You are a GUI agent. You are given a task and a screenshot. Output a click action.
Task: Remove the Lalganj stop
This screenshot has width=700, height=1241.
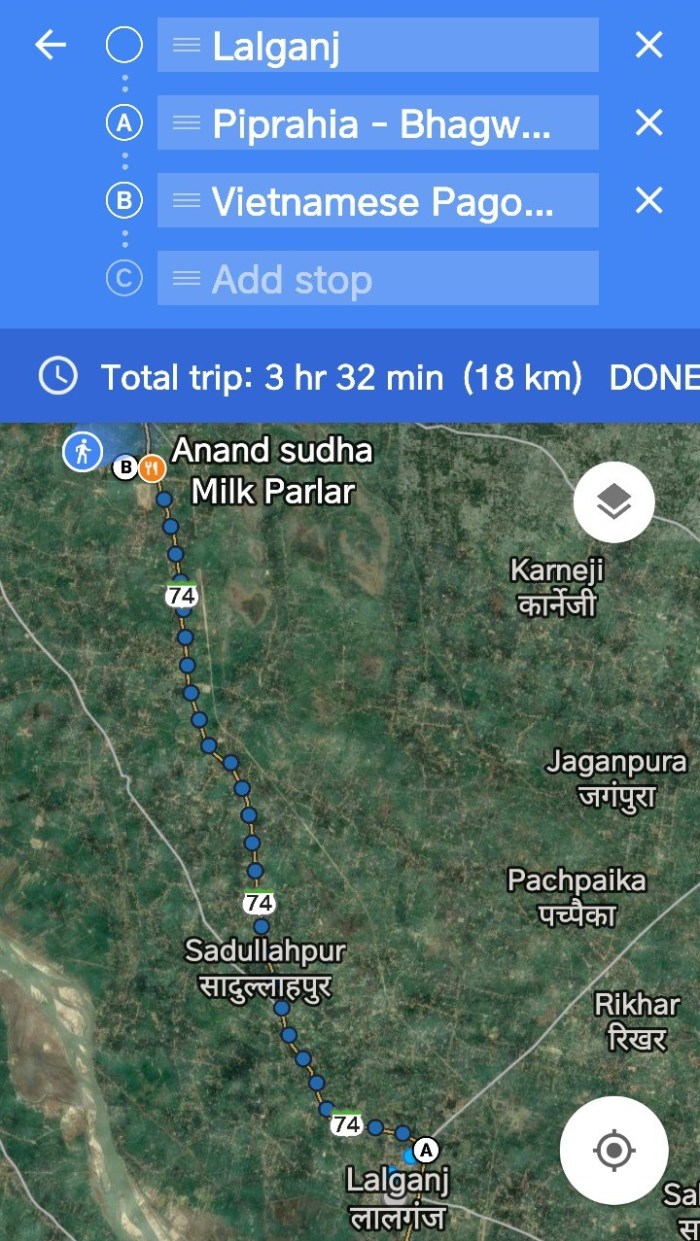pyautogui.click(x=649, y=45)
